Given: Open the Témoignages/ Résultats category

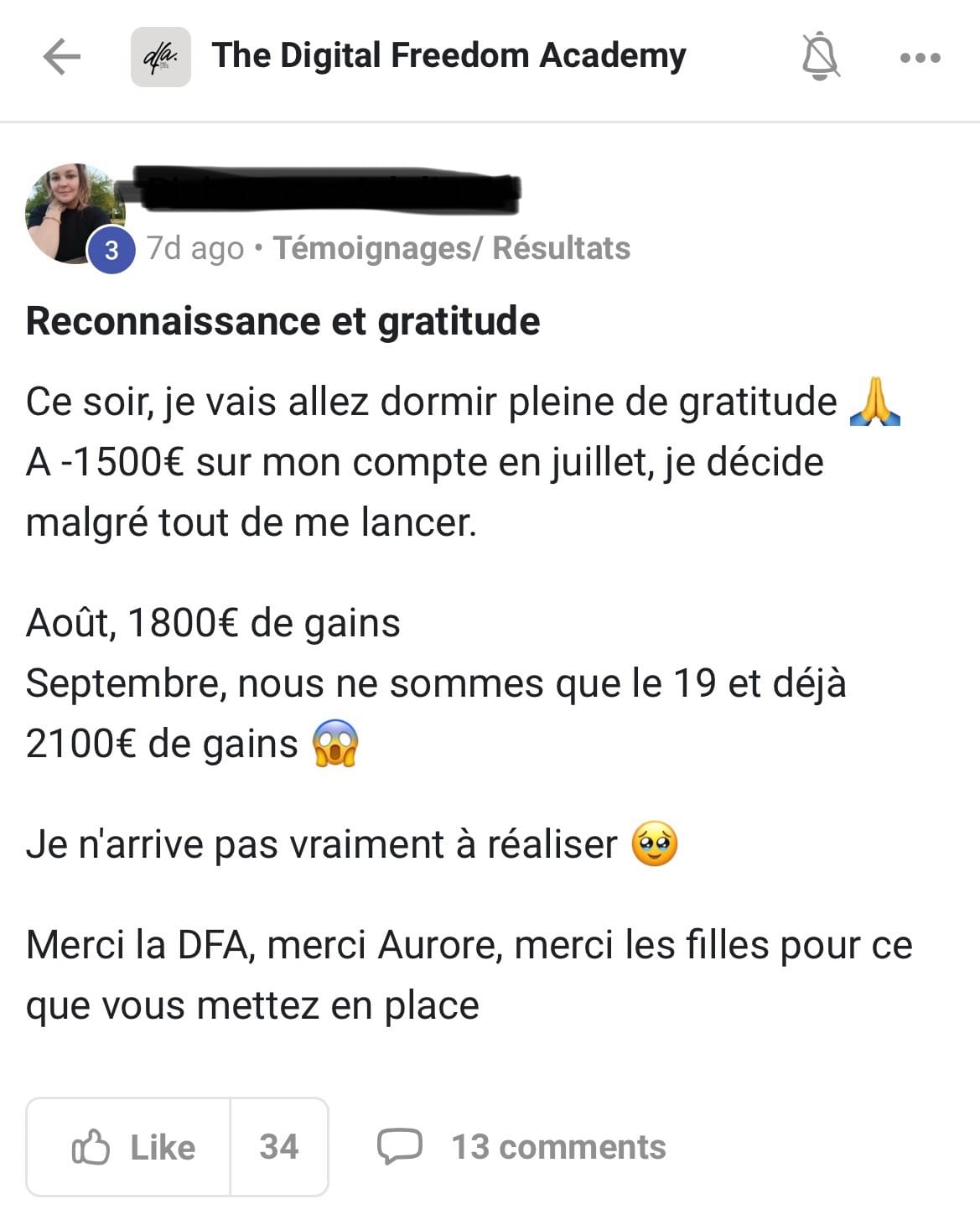Looking at the screenshot, I should click(451, 248).
